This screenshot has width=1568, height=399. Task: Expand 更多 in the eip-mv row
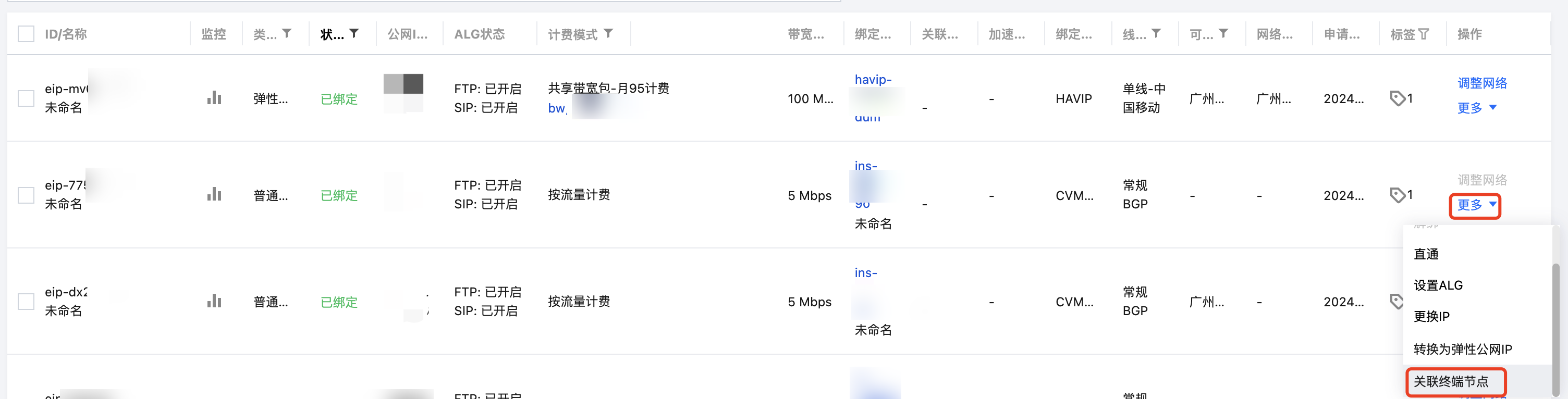click(1476, 108)
